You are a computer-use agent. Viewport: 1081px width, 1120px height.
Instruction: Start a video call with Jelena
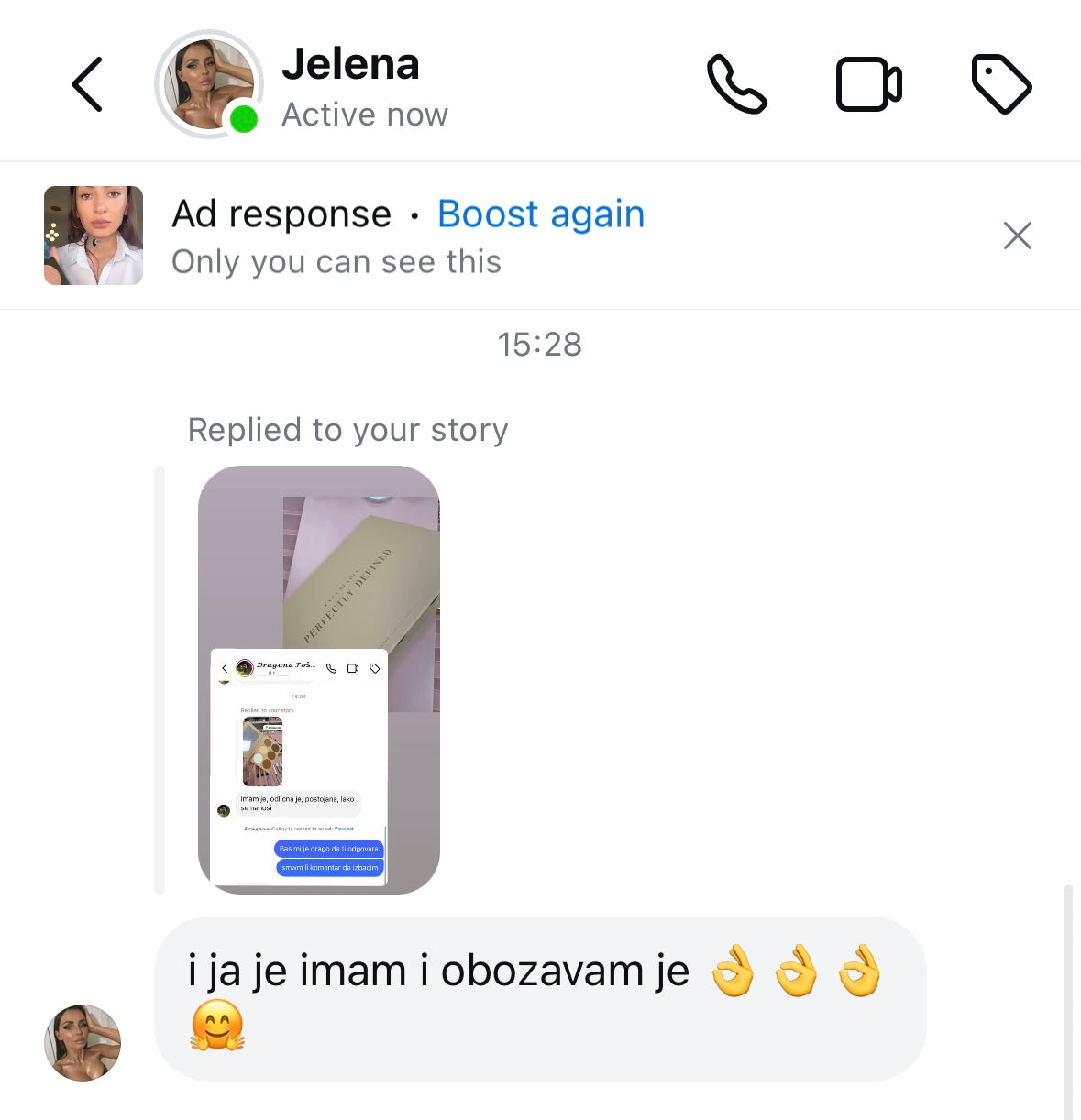click(868, 84)
